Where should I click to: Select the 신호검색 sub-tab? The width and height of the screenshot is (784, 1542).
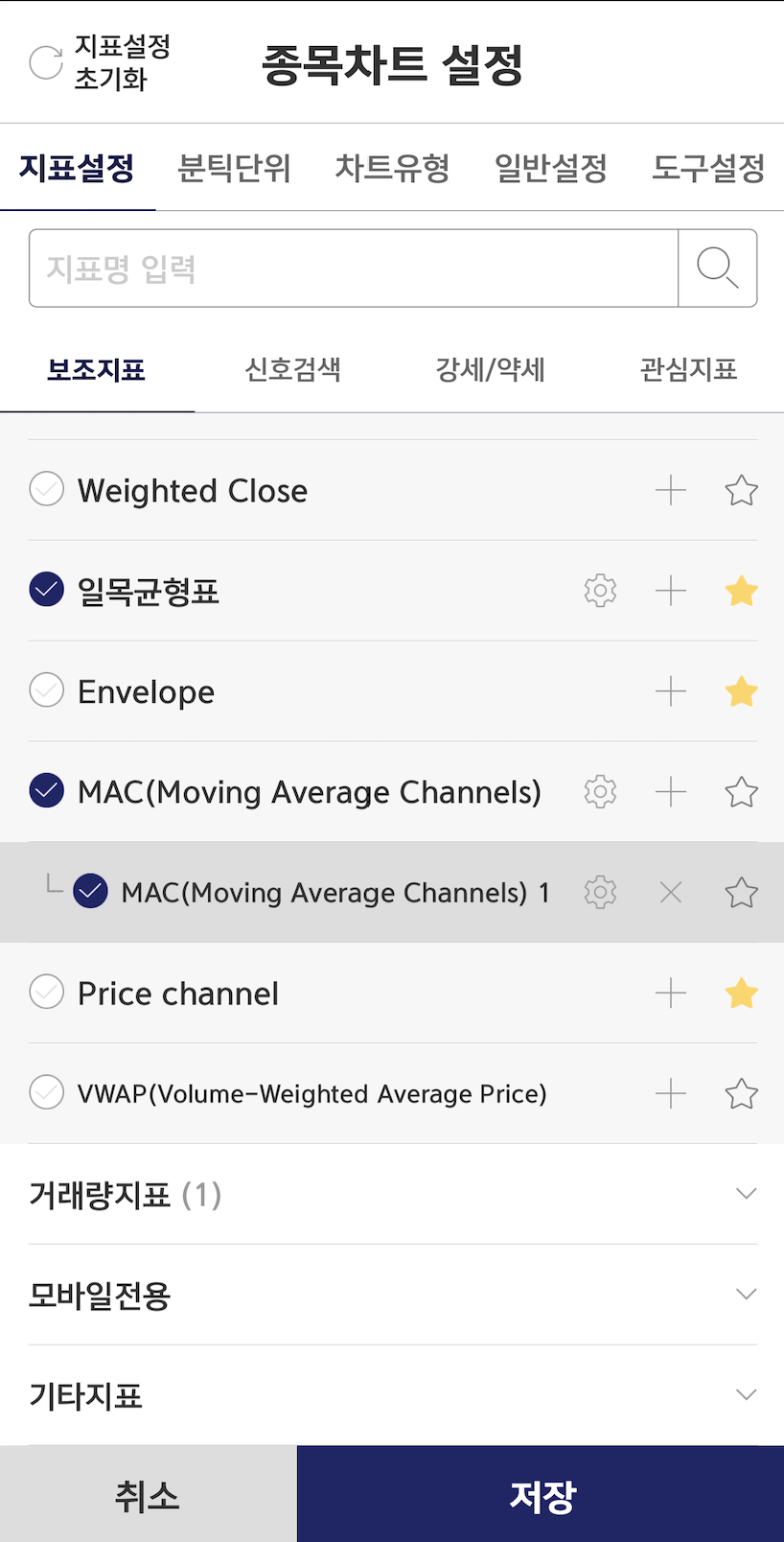click(x=293, y=369)
